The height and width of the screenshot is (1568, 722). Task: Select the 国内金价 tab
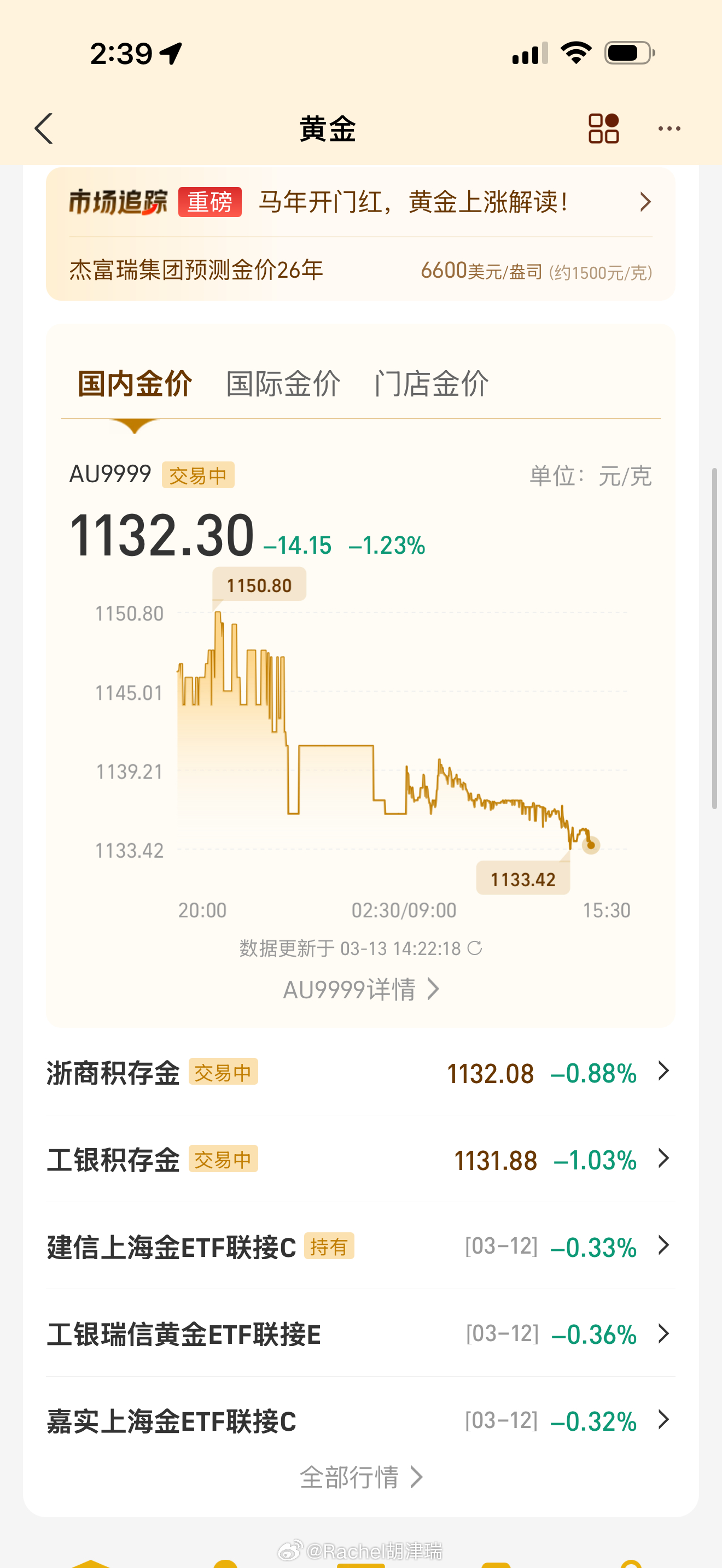click(135, 383)
